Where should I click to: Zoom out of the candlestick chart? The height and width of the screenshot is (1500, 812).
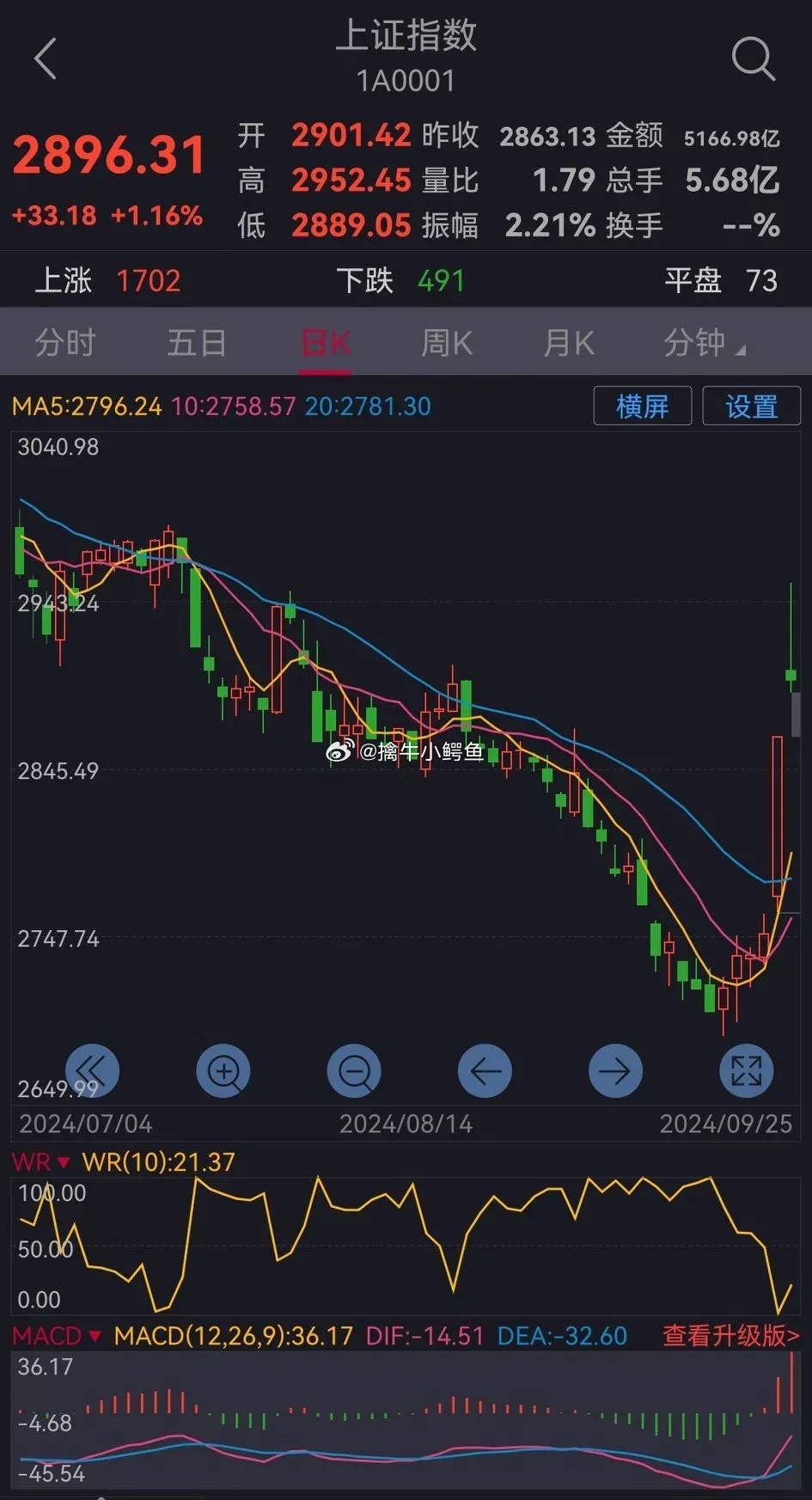pos(354,1070)
